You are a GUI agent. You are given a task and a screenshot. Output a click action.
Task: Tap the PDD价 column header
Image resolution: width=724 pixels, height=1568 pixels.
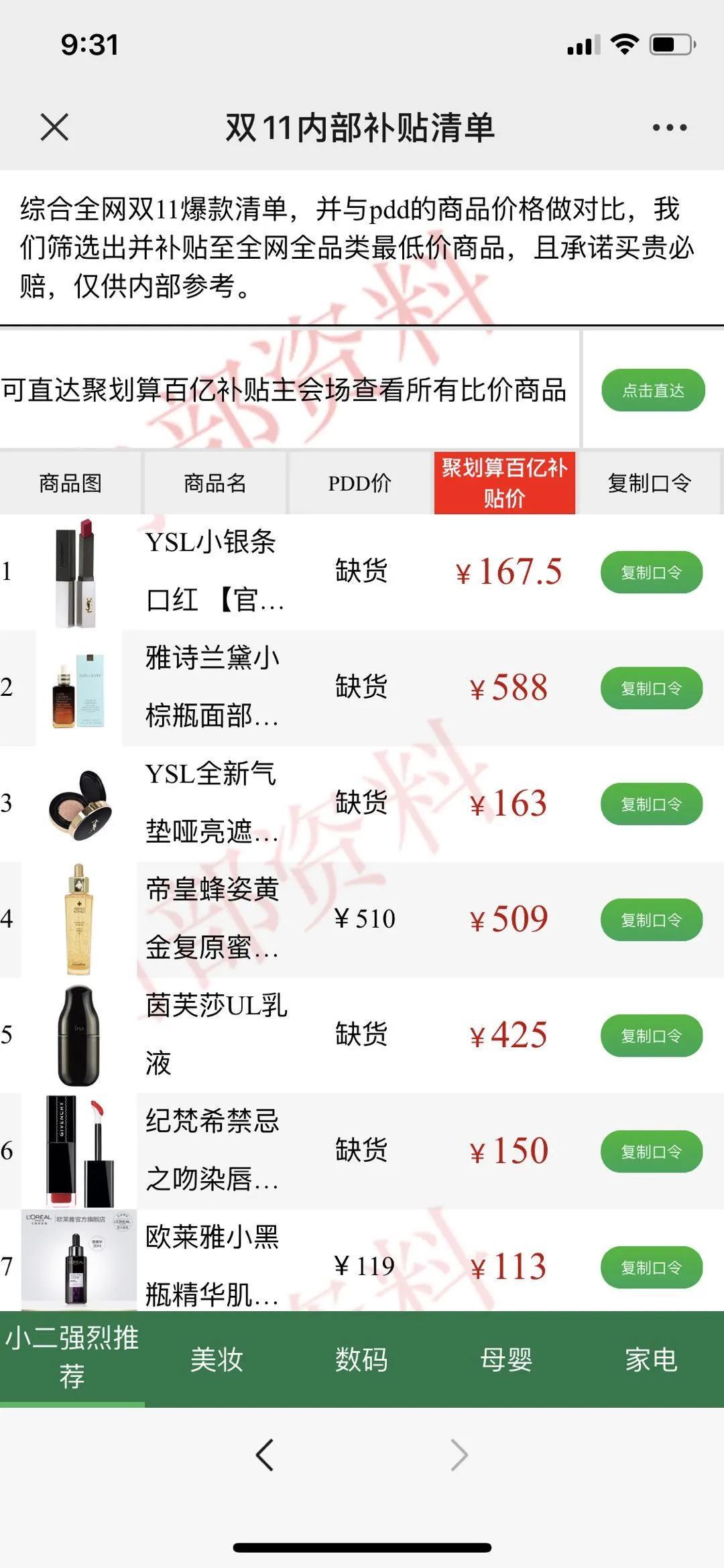360,482
